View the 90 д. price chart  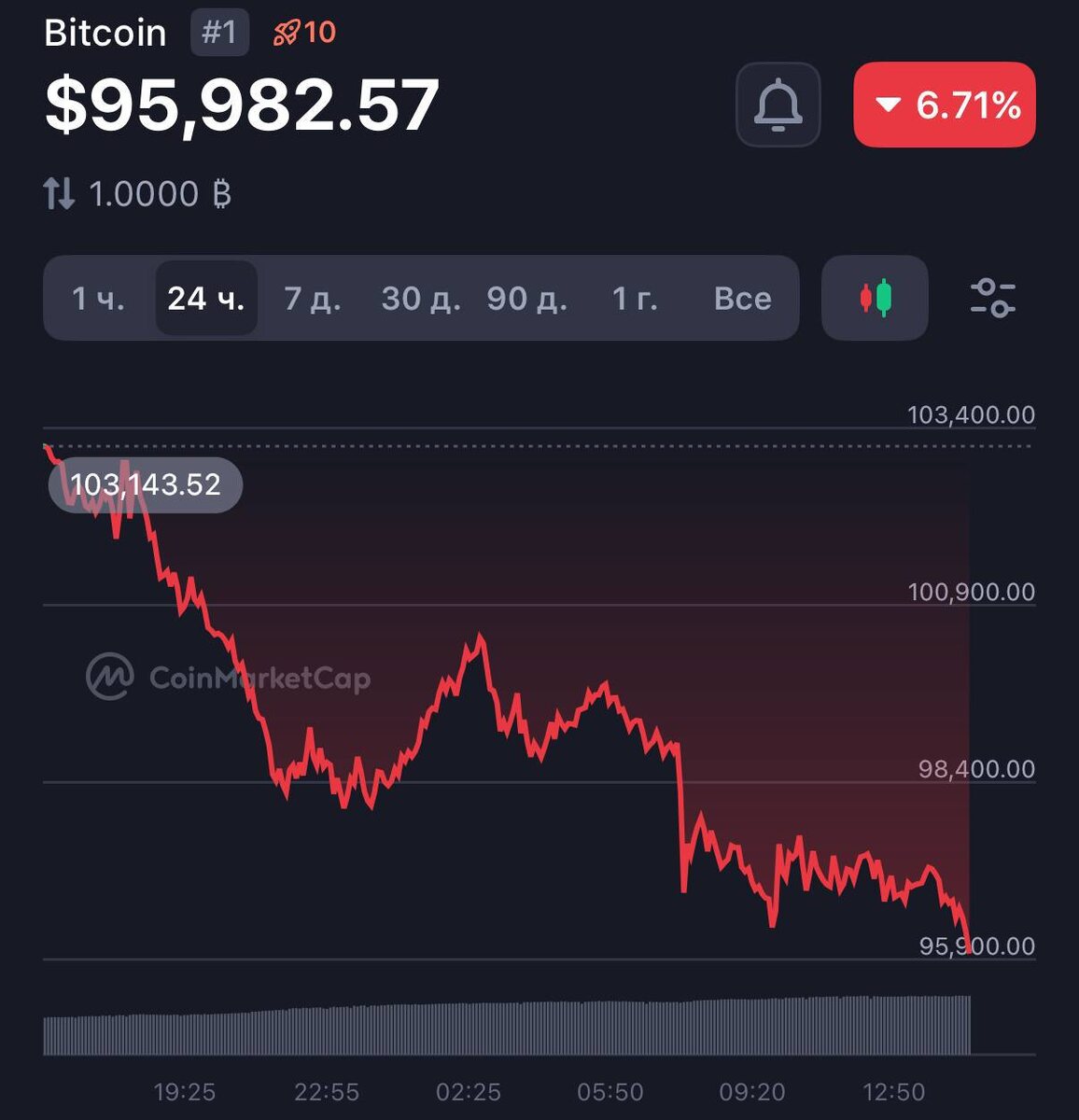[x=527, y=299]
